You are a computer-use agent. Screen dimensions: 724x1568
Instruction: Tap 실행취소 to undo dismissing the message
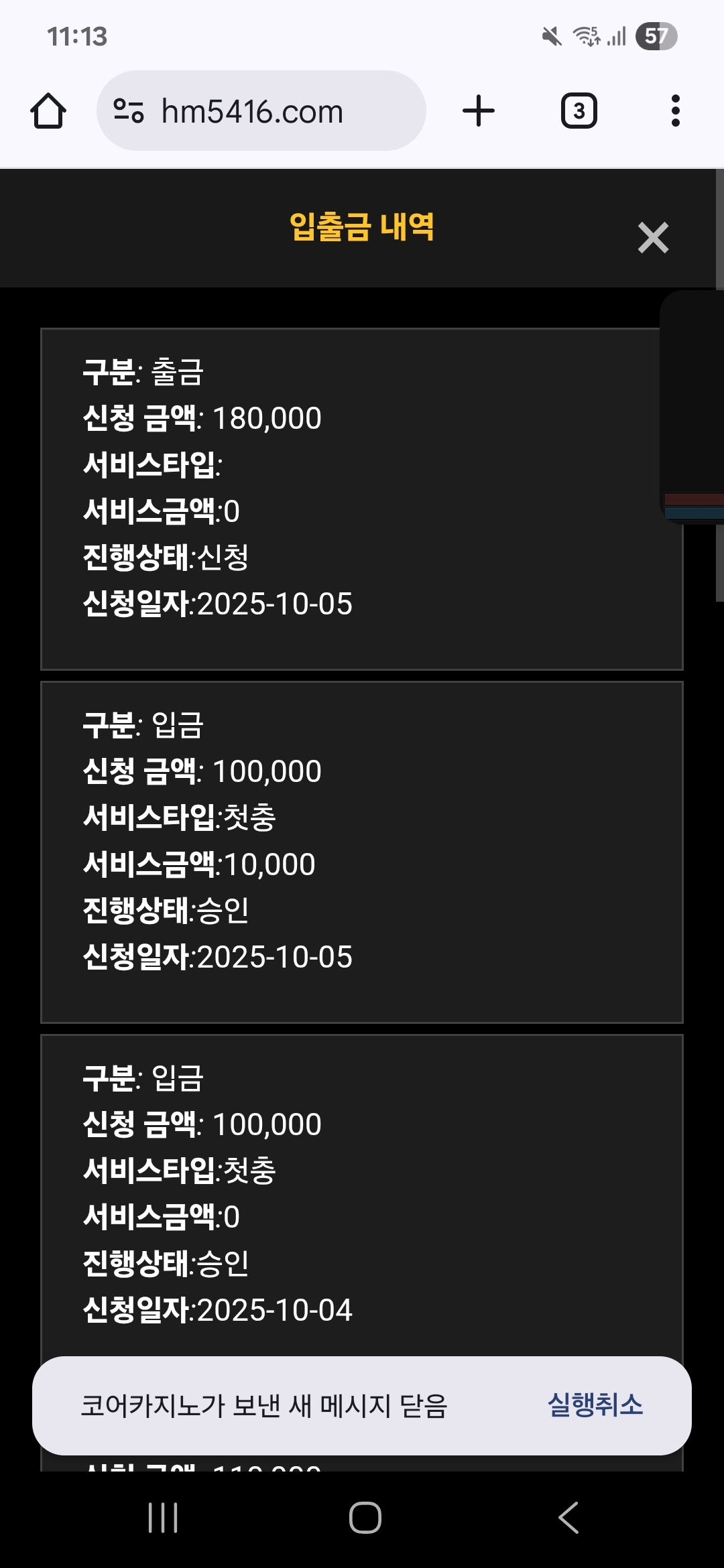tap(595, 1405)
